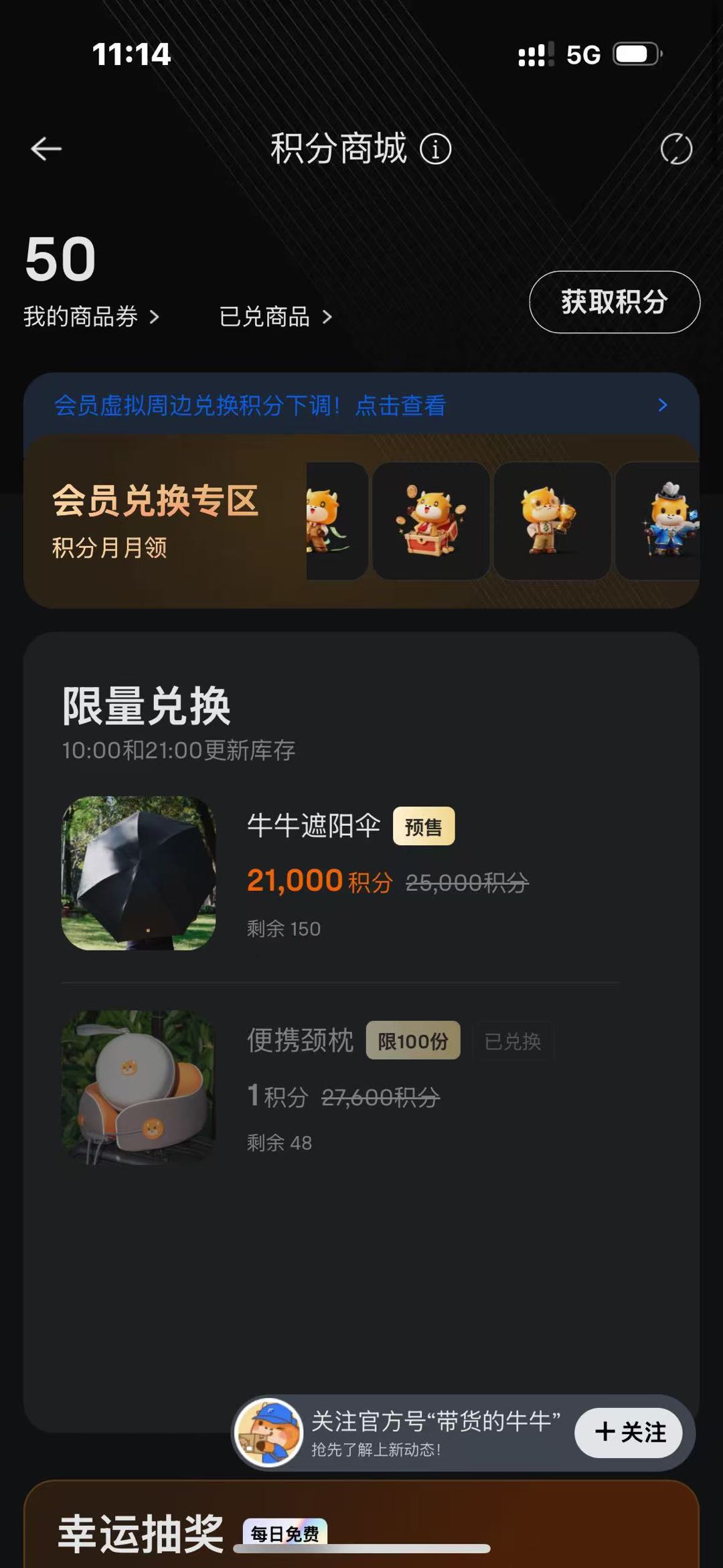The width and height of the screenshot is (723, 1568).
Task: Tap the 获取积分 button
Action: (614, 302)
